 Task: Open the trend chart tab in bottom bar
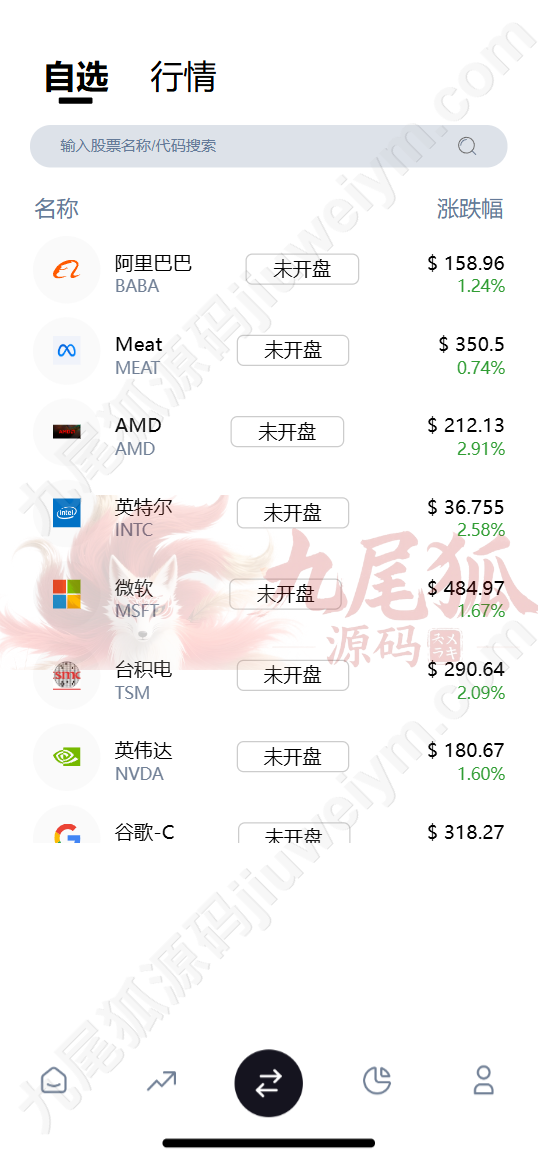click(161, 1080)
